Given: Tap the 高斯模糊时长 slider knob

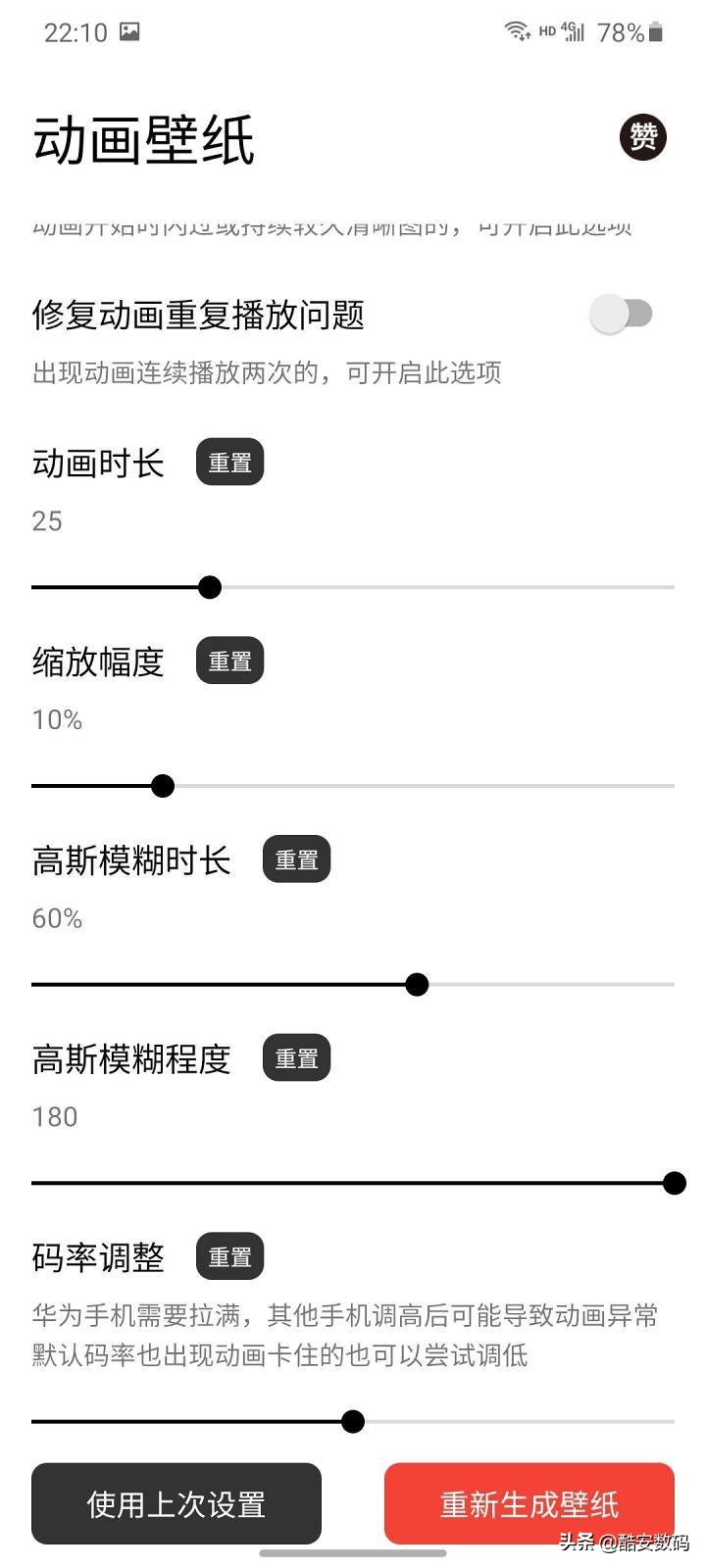Looking at the screenshot, I should pos(417,984).
